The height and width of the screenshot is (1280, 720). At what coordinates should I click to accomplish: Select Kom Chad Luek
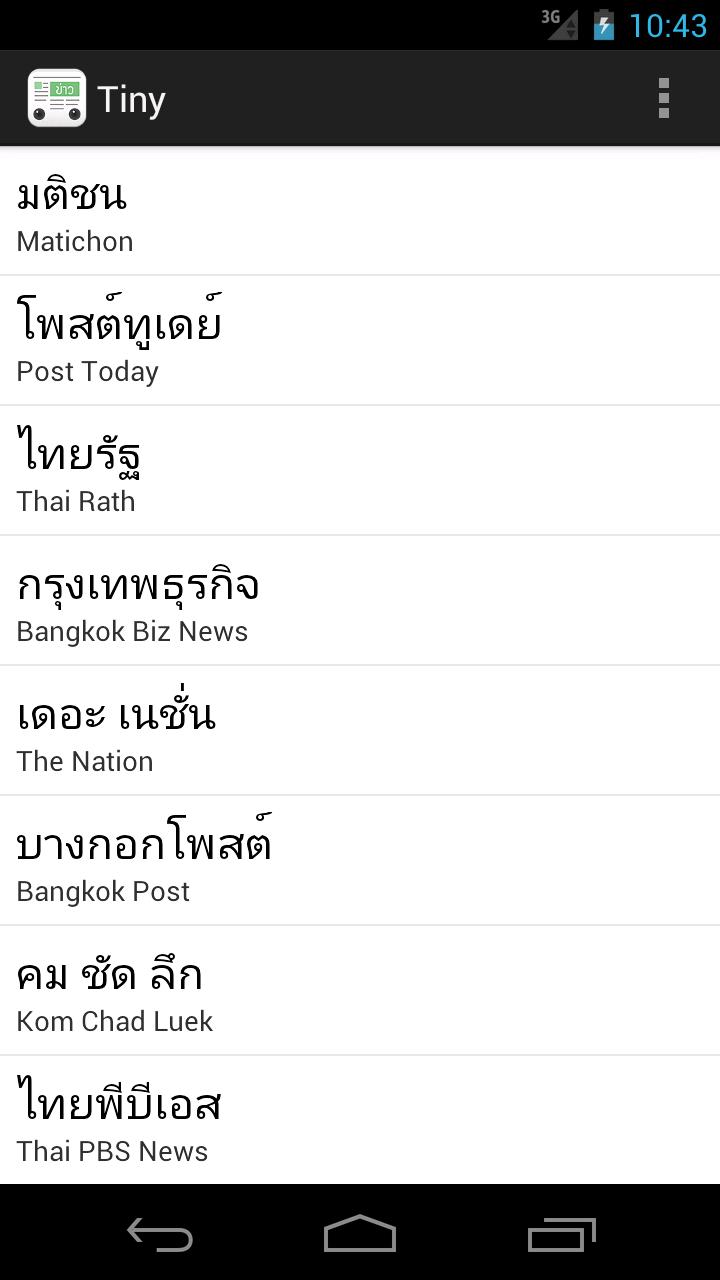pos(360,990)
